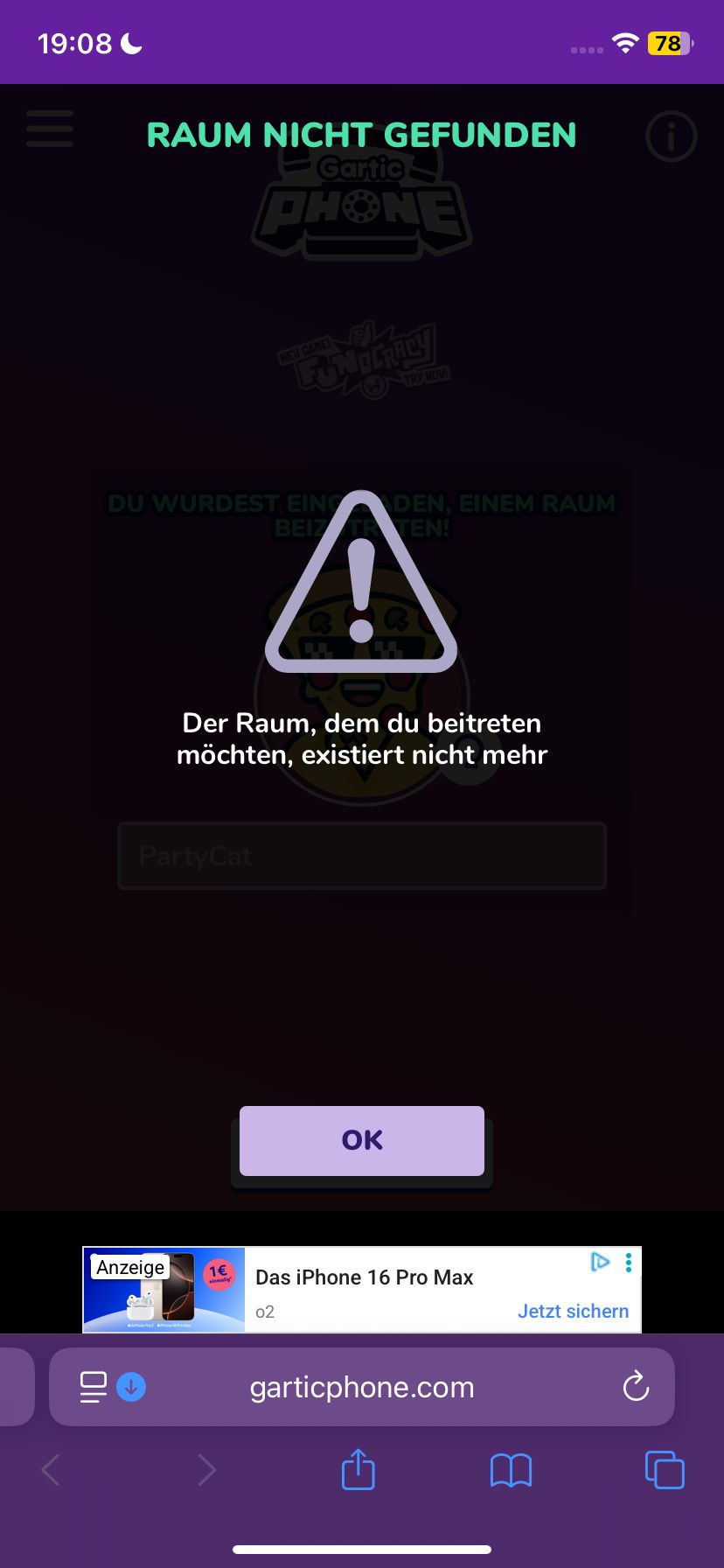Screen dimensions: 724x1568
Task: Open ad options via the three-dot icon
Action: pyautogui.click(x=629, y=1262)
